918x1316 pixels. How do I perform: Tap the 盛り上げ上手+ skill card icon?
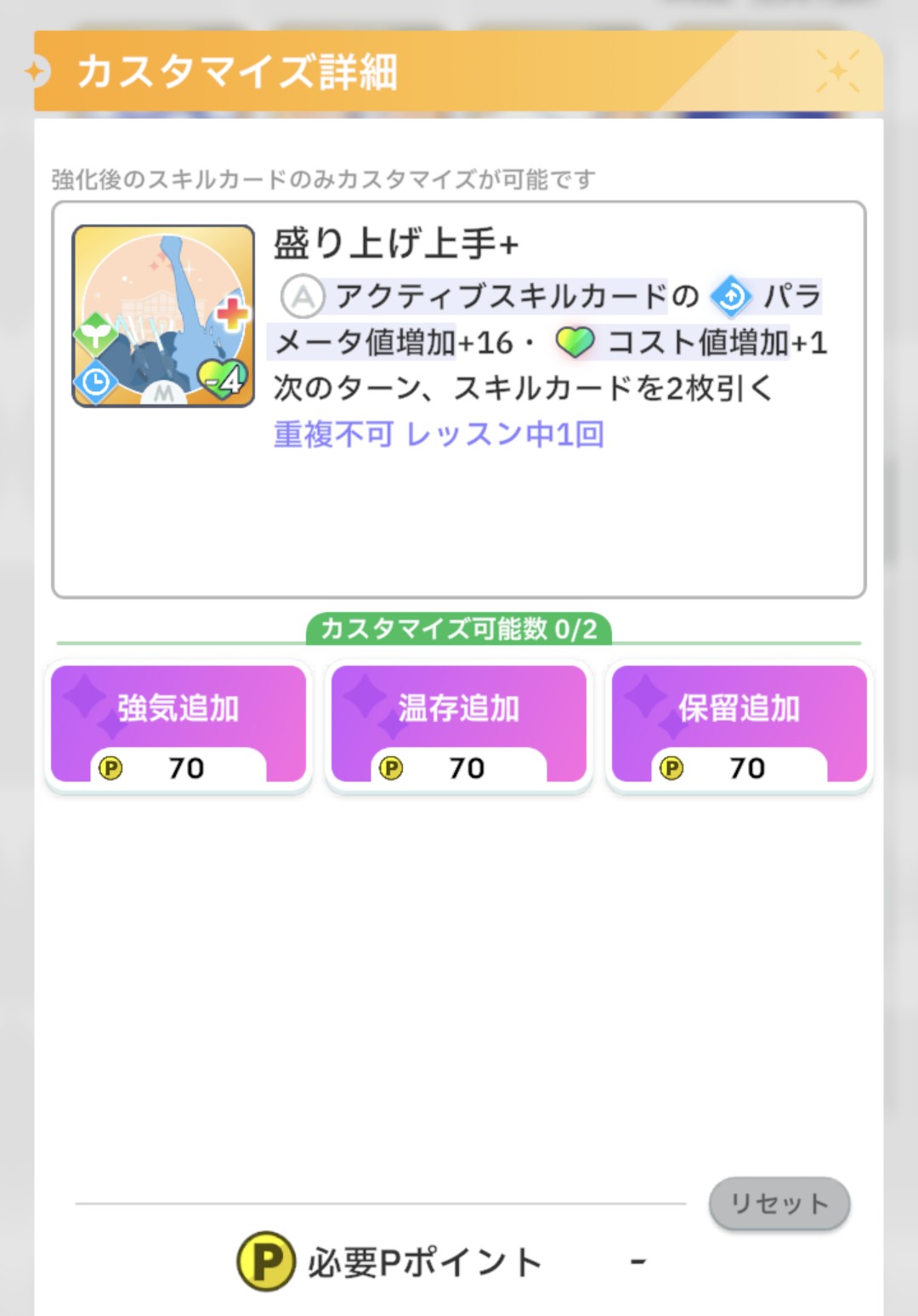pos(163,315)
